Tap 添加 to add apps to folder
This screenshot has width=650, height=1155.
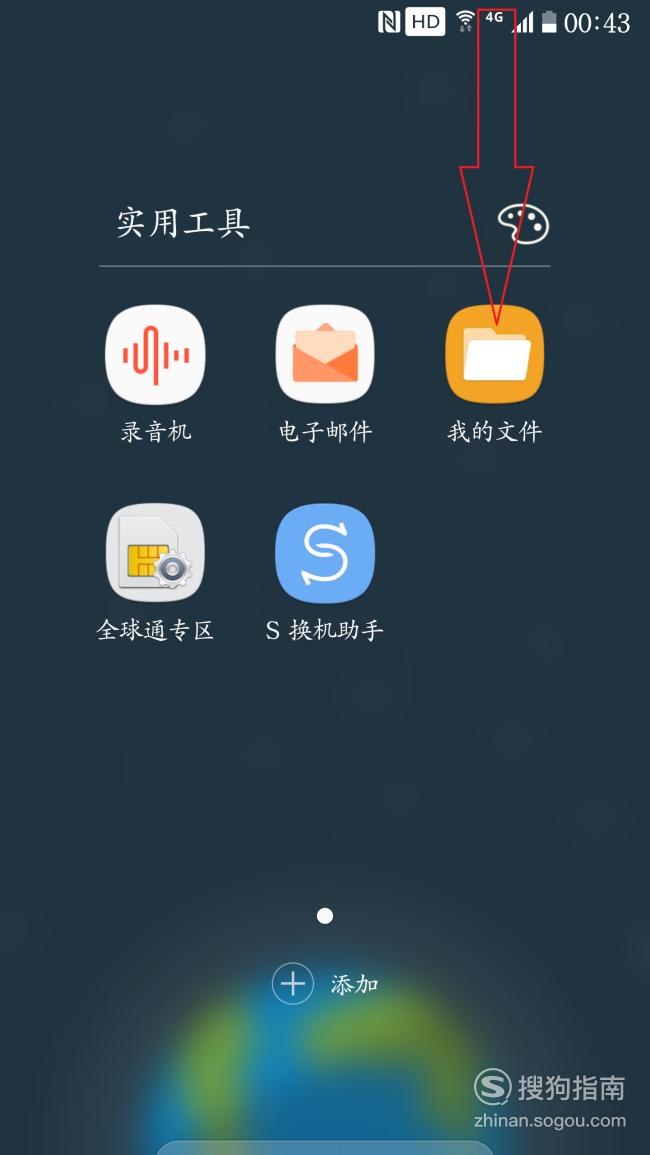[x=325, y=984]
